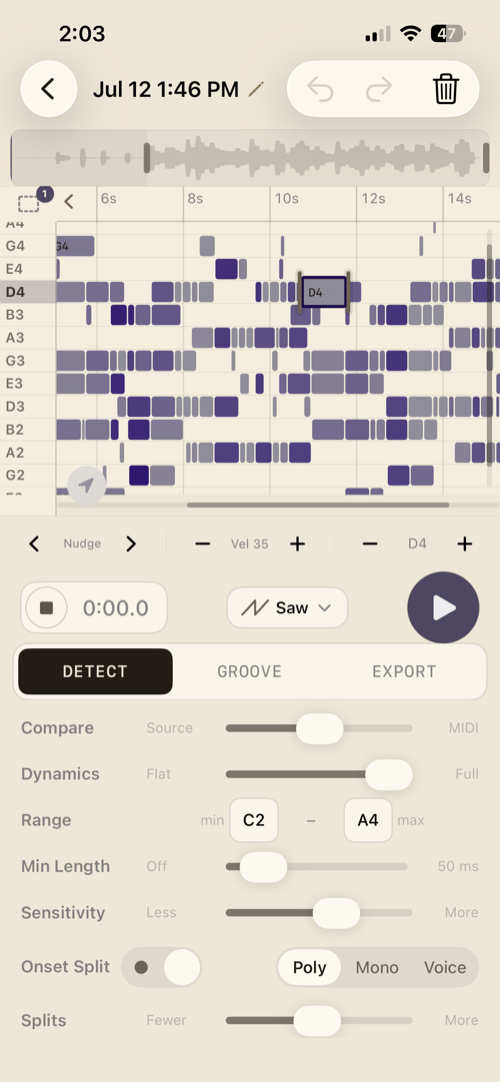Image resolution: width=500 pixels, height=1082 pixels.
Task: Switch to the Groove tab
Action: pos(249,671)
